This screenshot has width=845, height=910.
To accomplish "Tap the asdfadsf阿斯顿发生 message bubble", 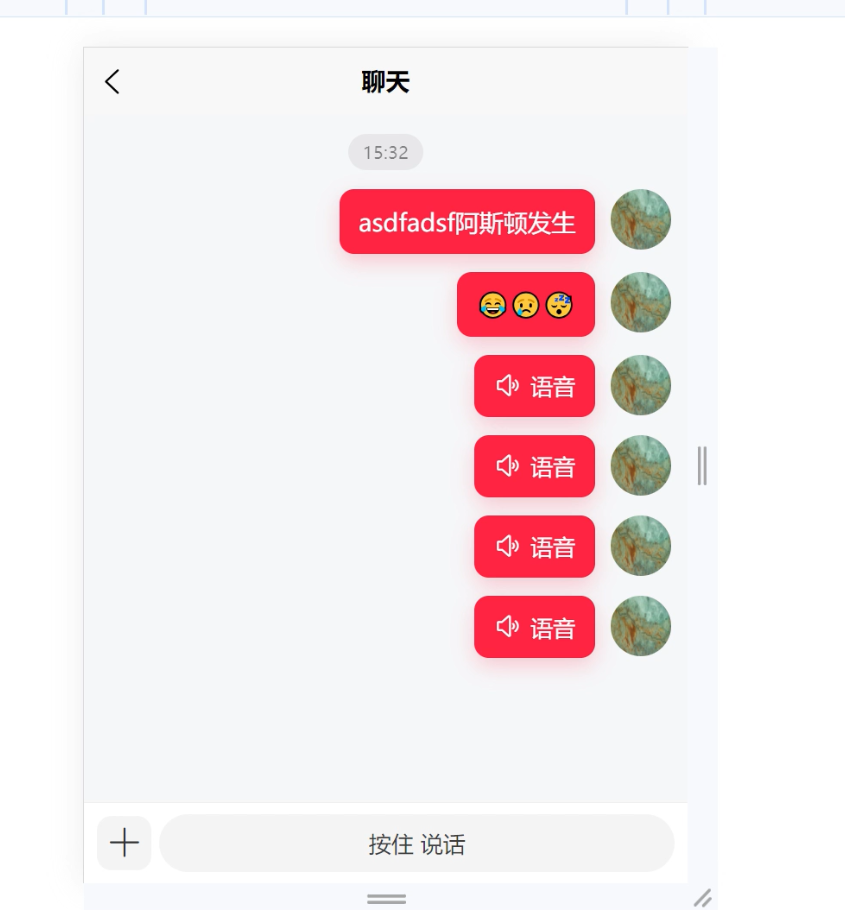I will click(467, 222).
